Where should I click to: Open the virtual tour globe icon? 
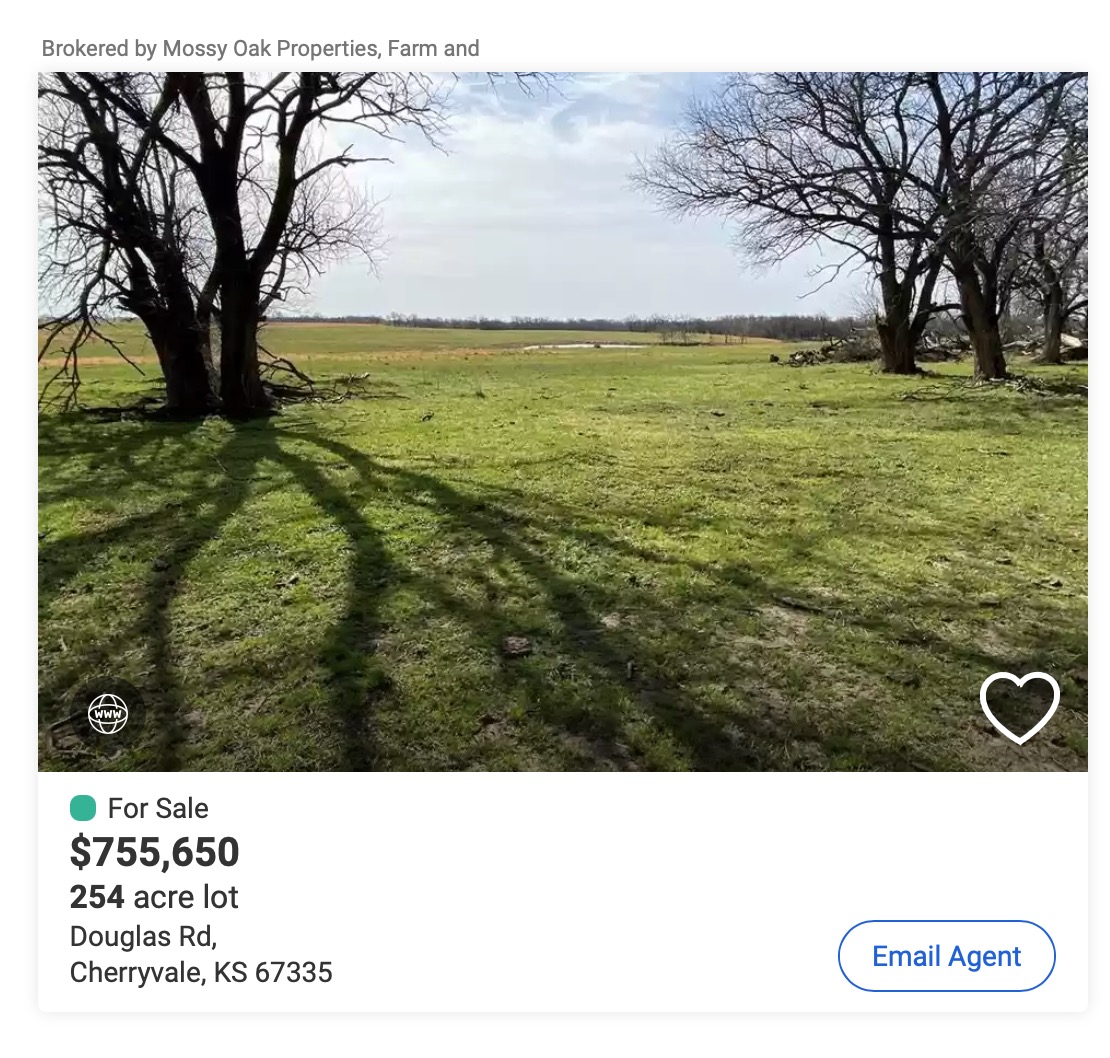click(108, 714)
